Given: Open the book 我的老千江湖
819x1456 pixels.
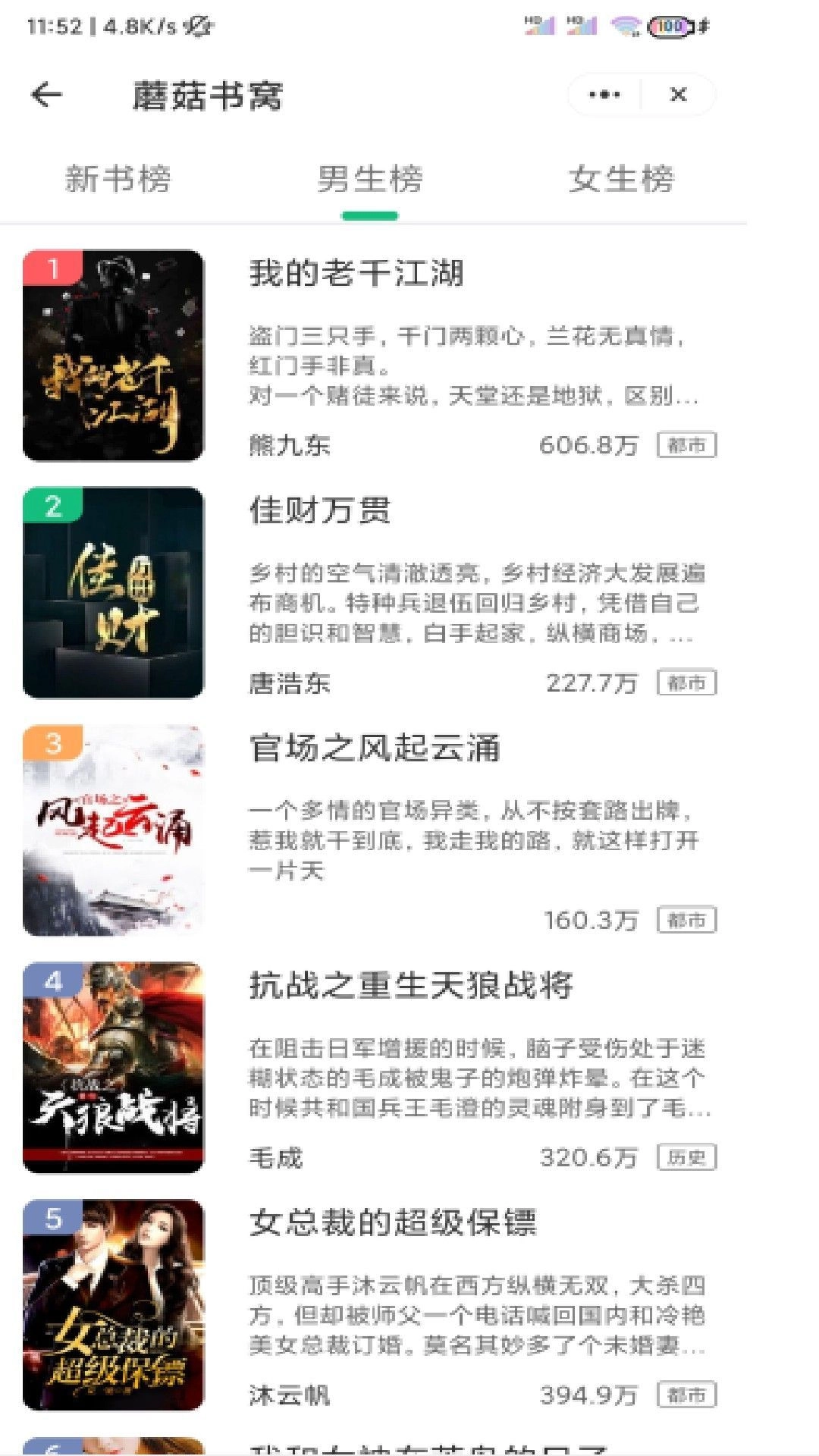Looking at the screenshot, I should coord(356,275).
